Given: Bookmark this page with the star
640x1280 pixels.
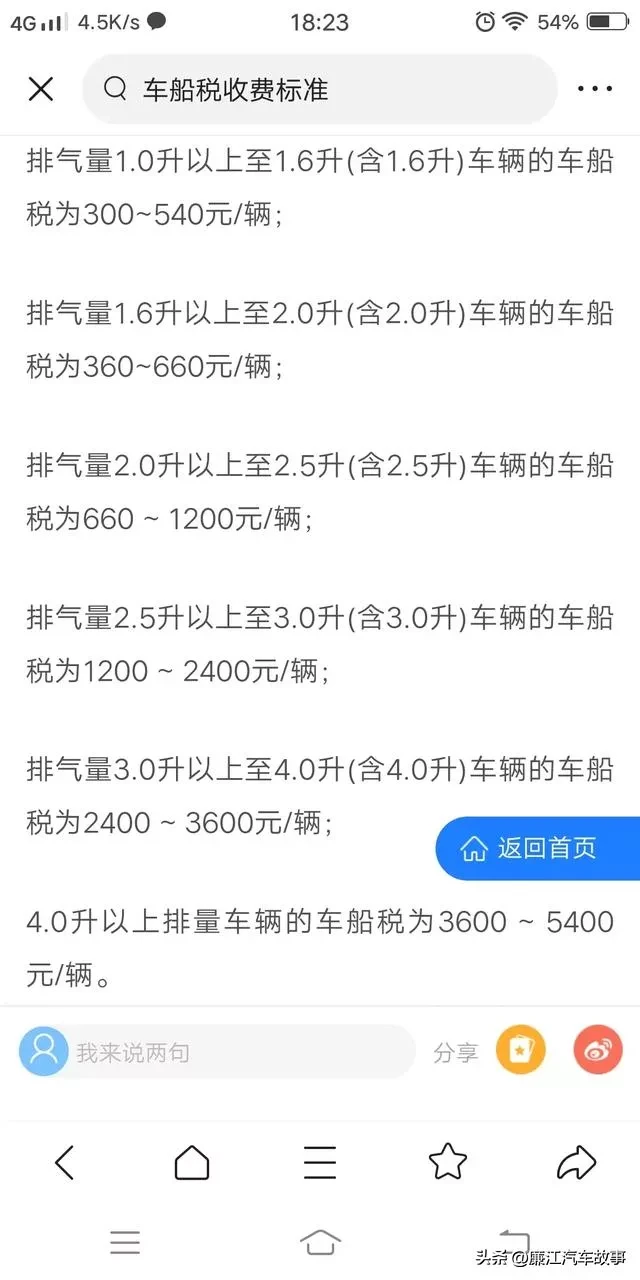Looking at the screenshot, I should 448,1162.
